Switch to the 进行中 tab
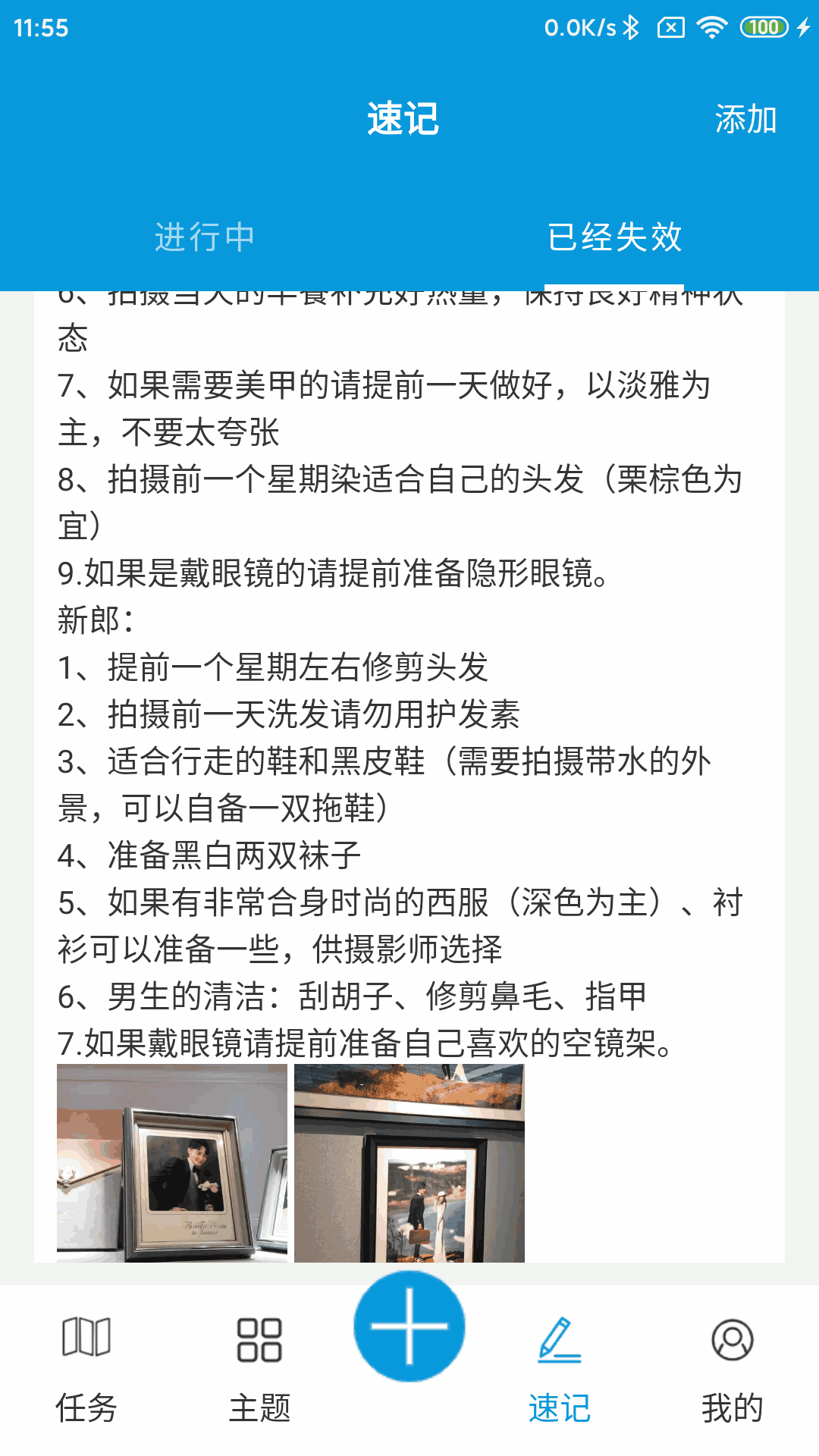 pos(205,237)
